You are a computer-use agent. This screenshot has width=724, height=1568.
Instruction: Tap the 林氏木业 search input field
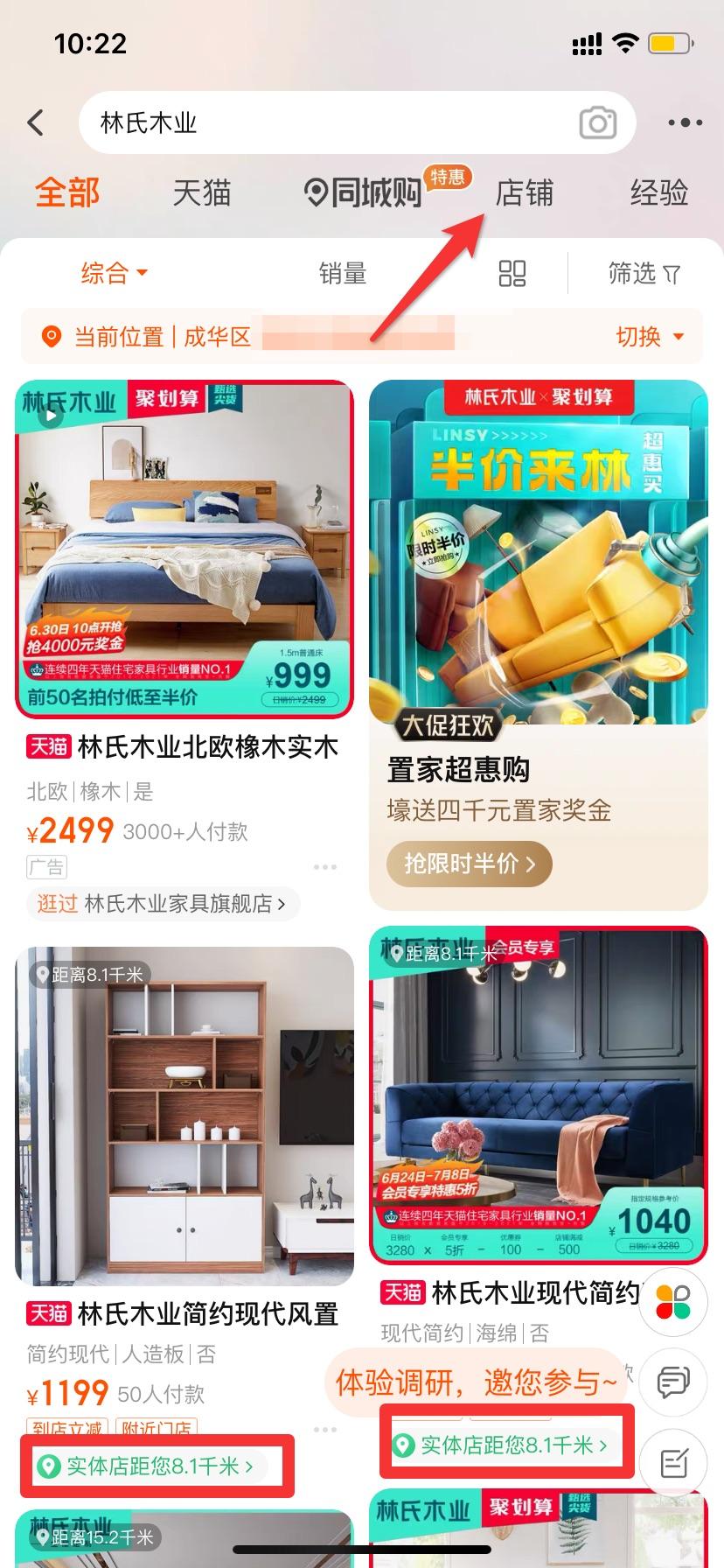[262, 122]
